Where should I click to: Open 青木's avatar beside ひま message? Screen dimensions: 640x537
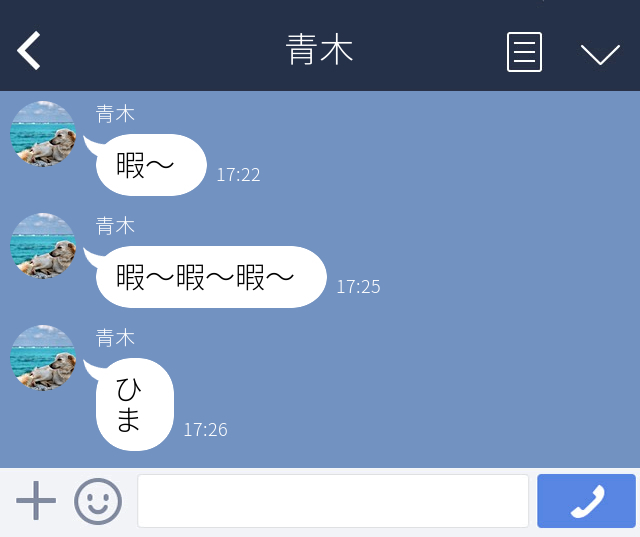[43, 357]
